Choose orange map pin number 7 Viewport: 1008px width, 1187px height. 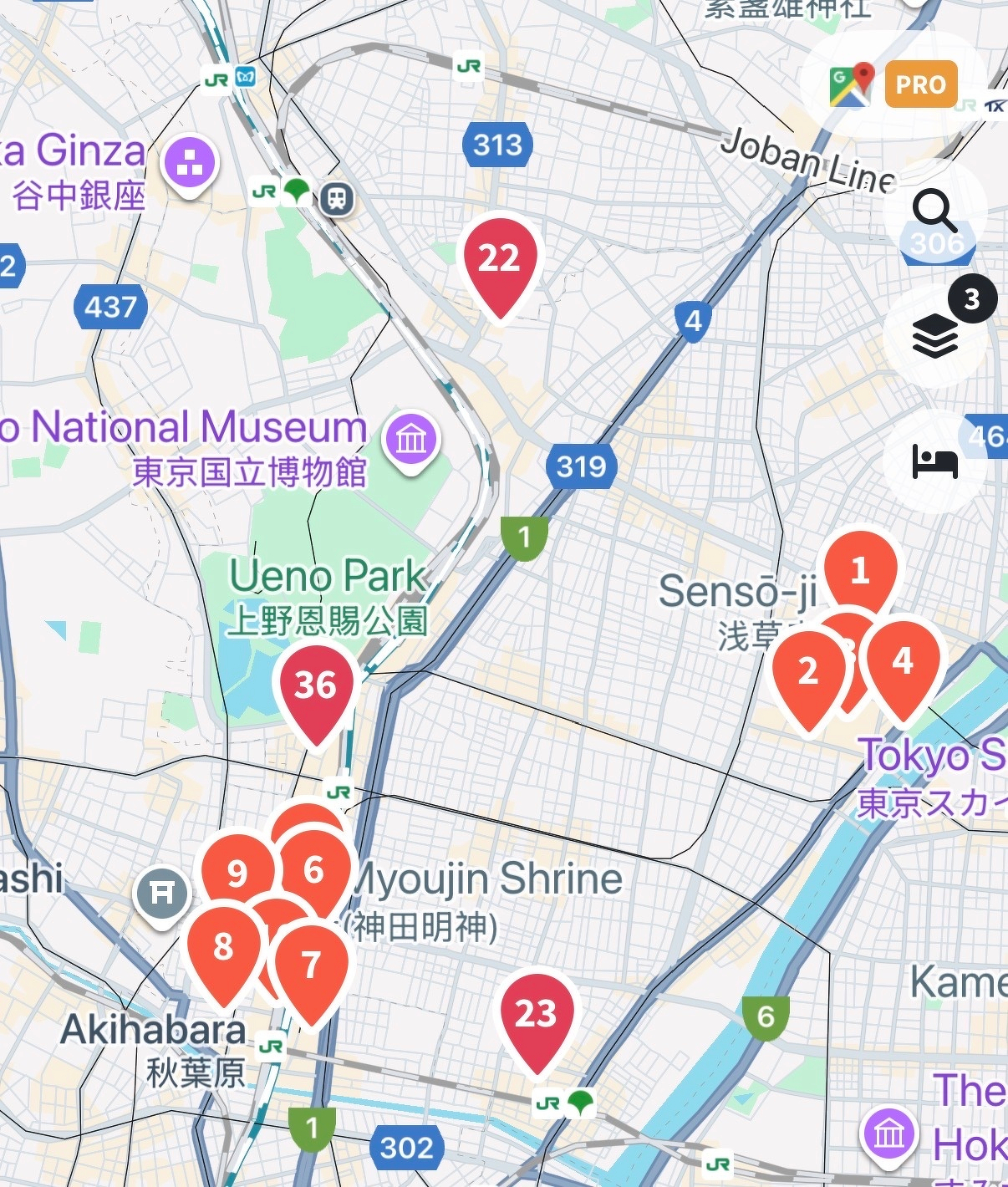coord(311,965)
